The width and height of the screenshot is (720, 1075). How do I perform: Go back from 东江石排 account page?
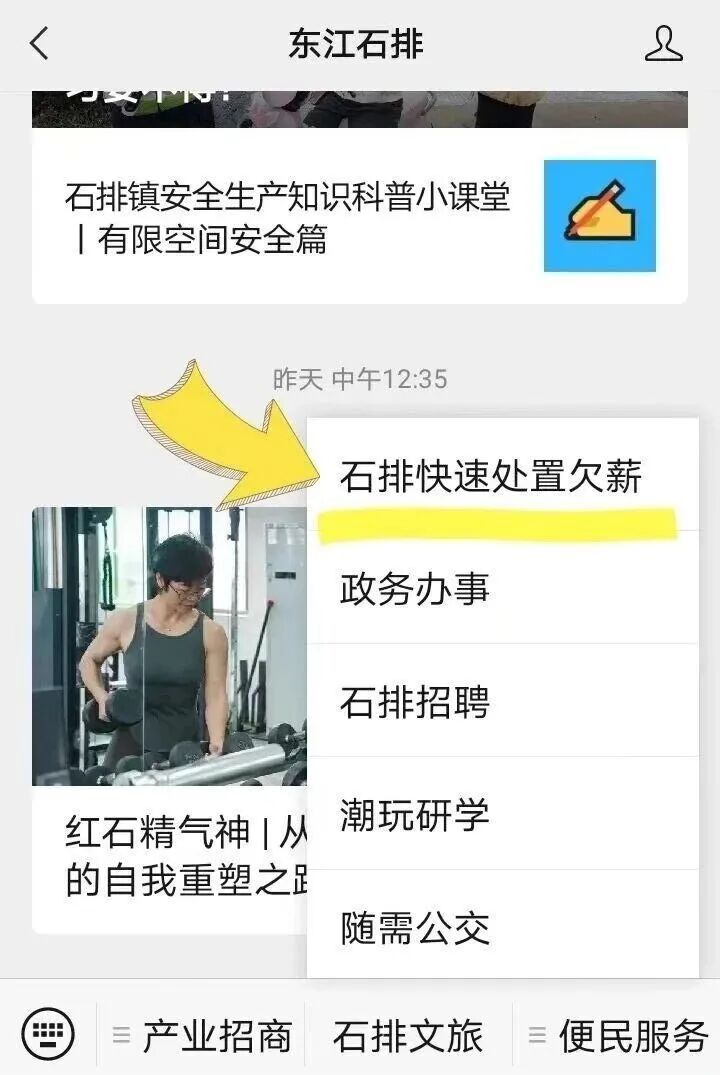[x=39, y=44]
